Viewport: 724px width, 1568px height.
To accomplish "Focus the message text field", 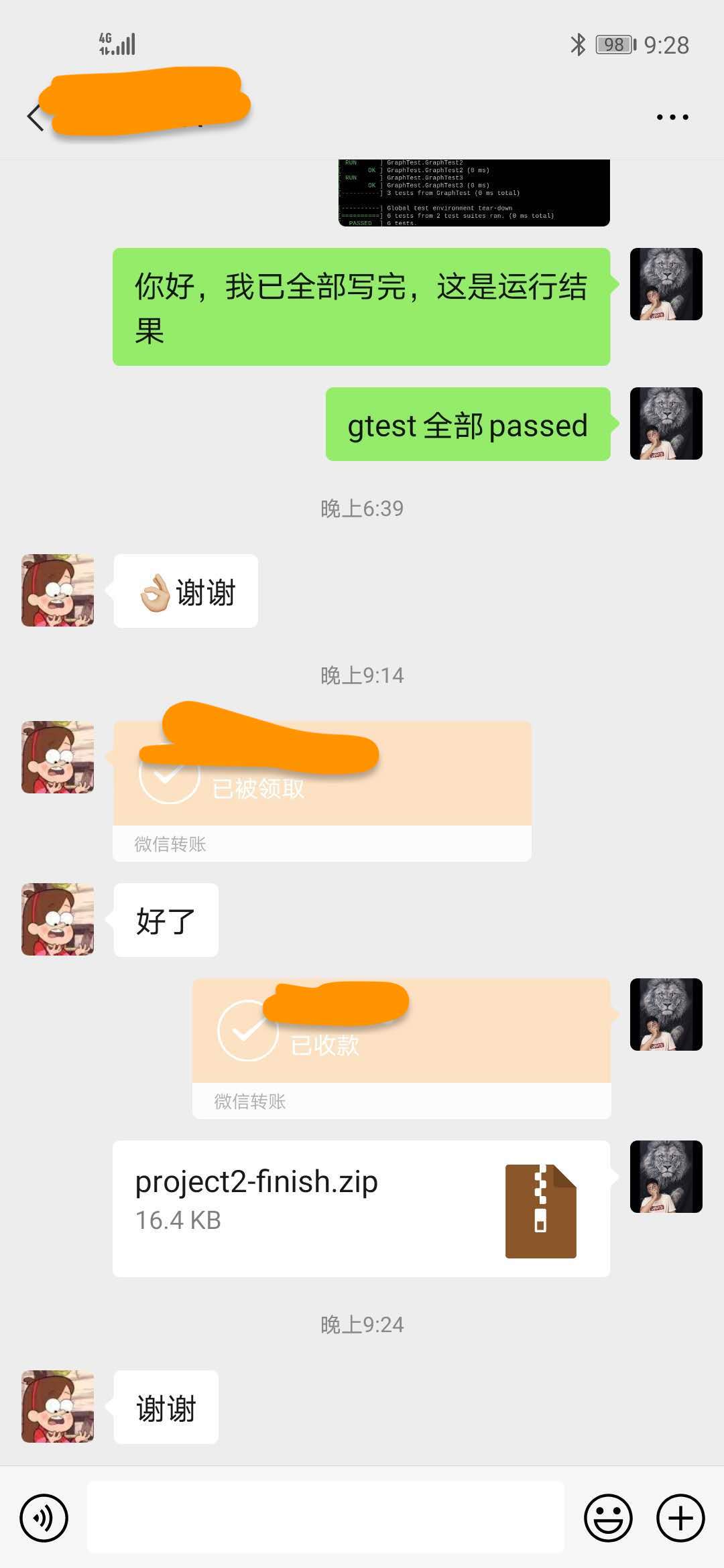I will coord(326,1518).
